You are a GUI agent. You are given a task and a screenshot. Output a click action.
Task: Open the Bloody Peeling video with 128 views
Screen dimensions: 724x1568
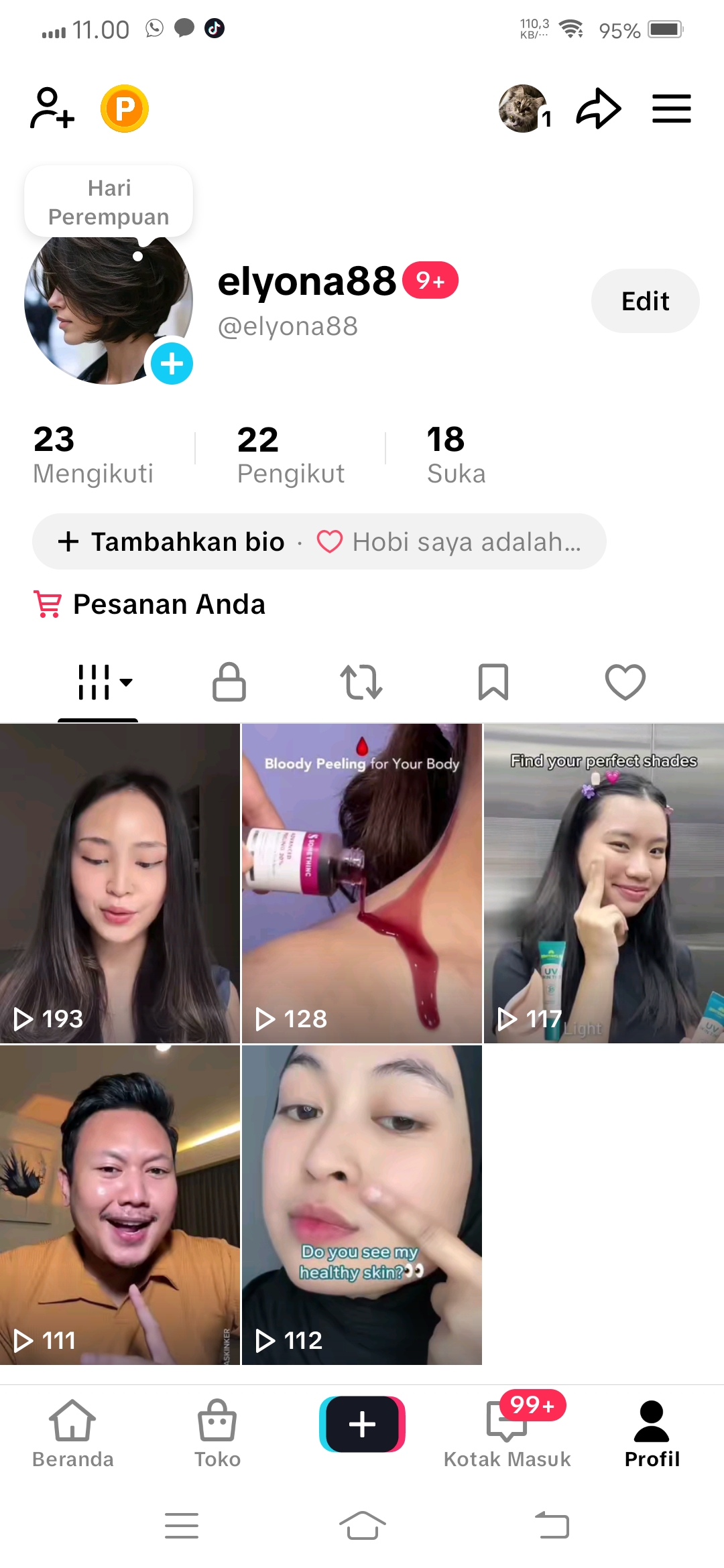(361, 883)
